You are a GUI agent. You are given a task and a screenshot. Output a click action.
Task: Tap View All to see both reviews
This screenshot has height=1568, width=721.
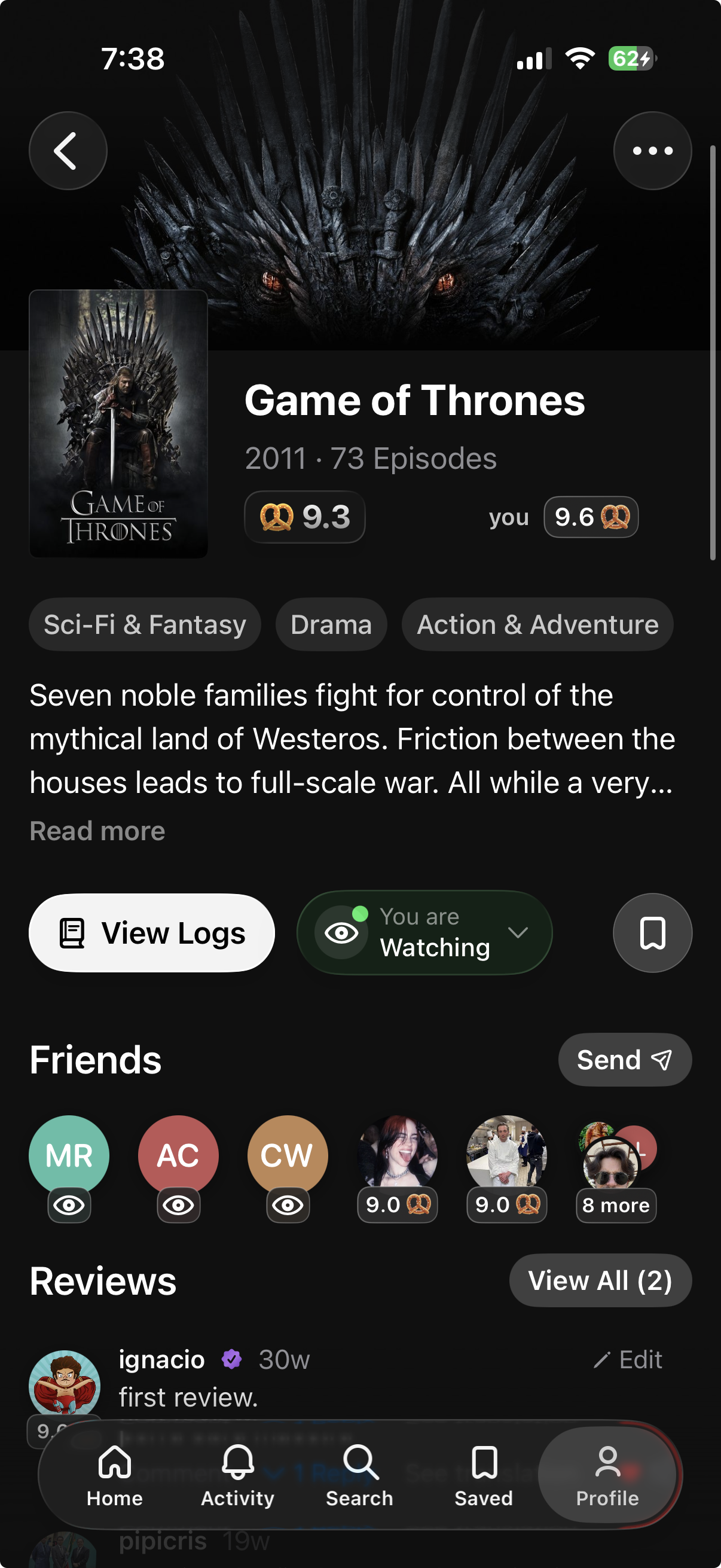click(x=600, y=1280)
